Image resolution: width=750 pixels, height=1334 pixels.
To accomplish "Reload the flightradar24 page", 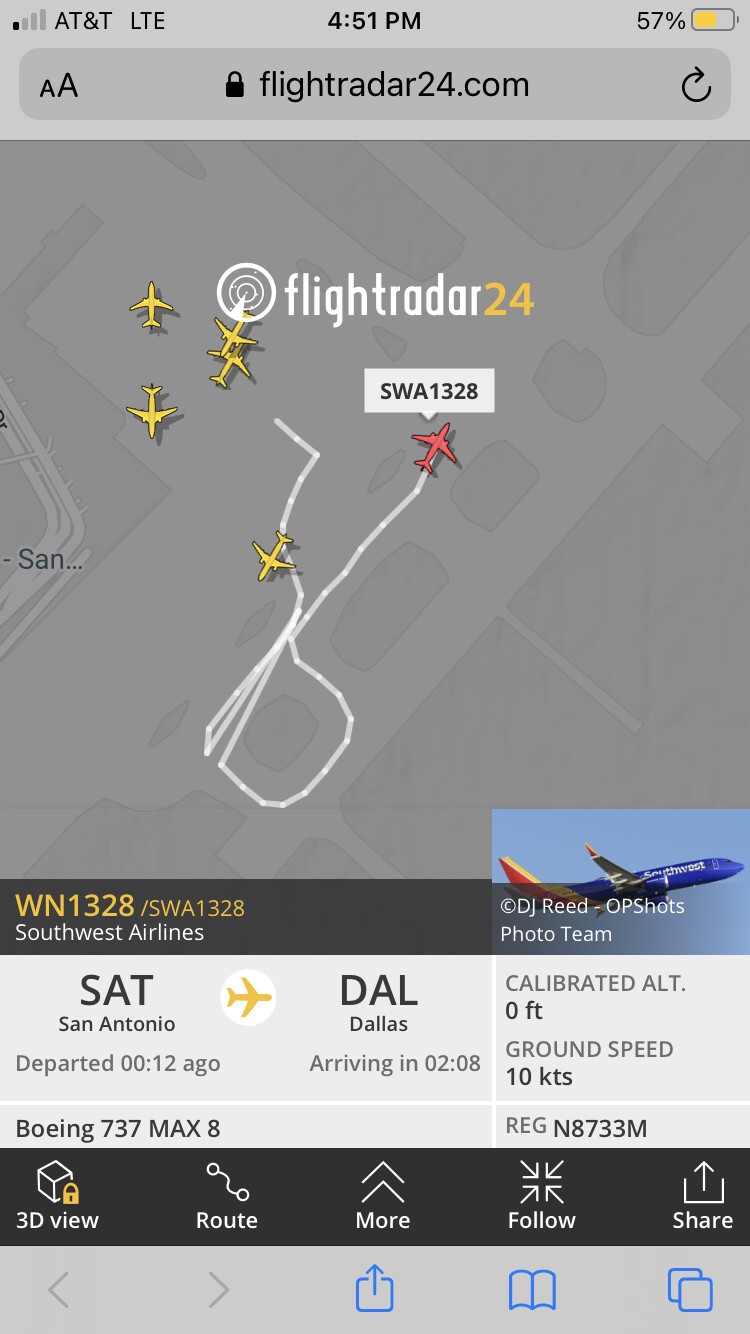I will (696, 86).
